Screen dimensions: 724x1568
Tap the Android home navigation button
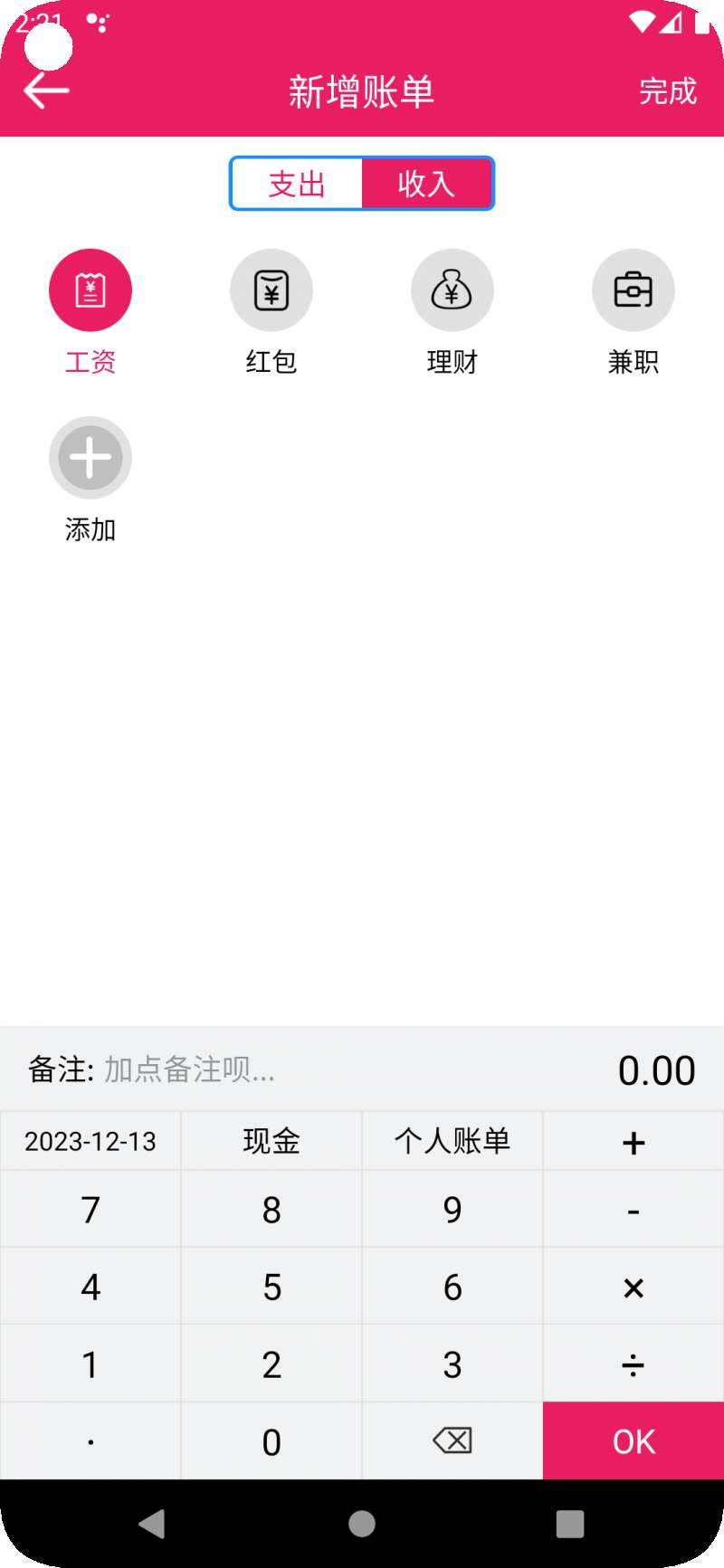[x=361, y=1525]
